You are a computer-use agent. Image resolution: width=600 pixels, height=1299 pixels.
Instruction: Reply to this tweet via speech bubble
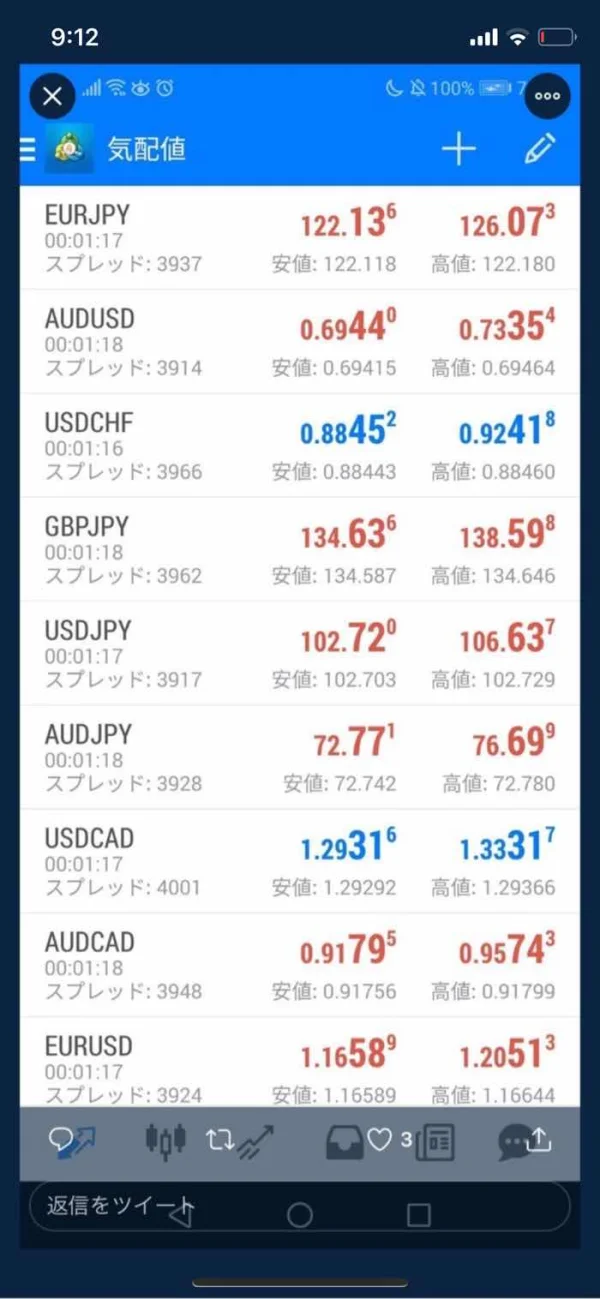click(x=62, y=1139)
